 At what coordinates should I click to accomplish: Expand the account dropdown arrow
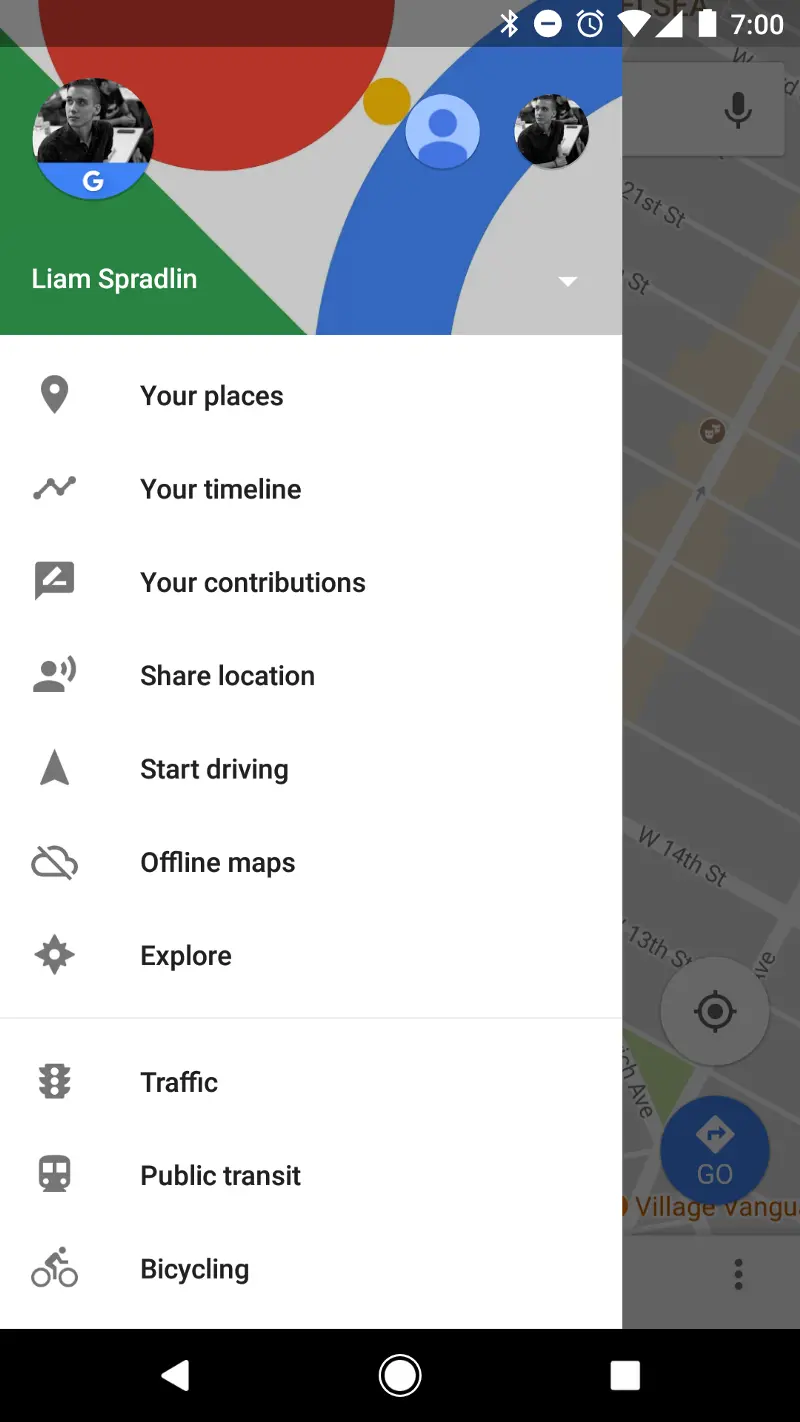click(x=567, y=281)
